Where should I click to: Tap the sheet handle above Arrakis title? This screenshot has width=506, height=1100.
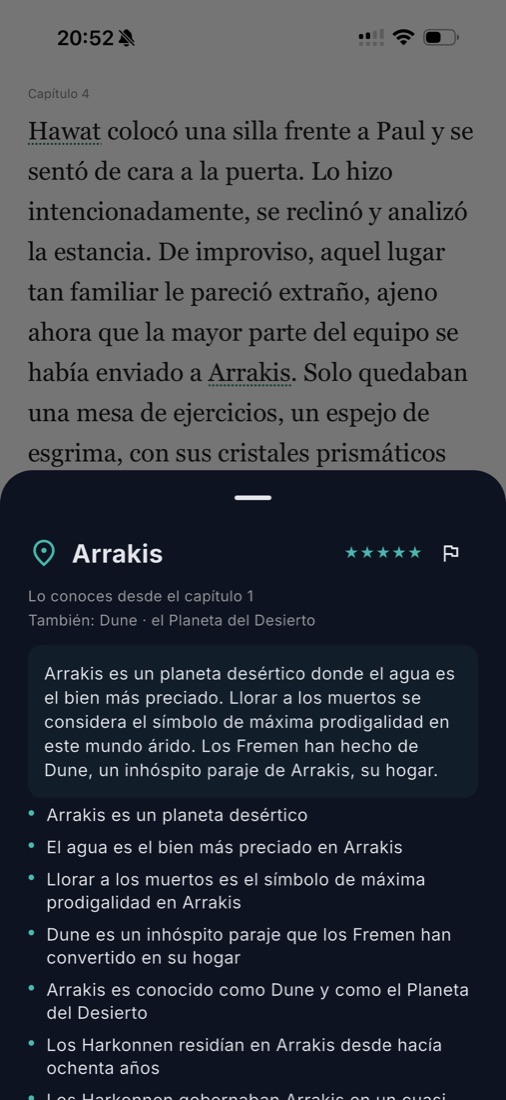253,498
